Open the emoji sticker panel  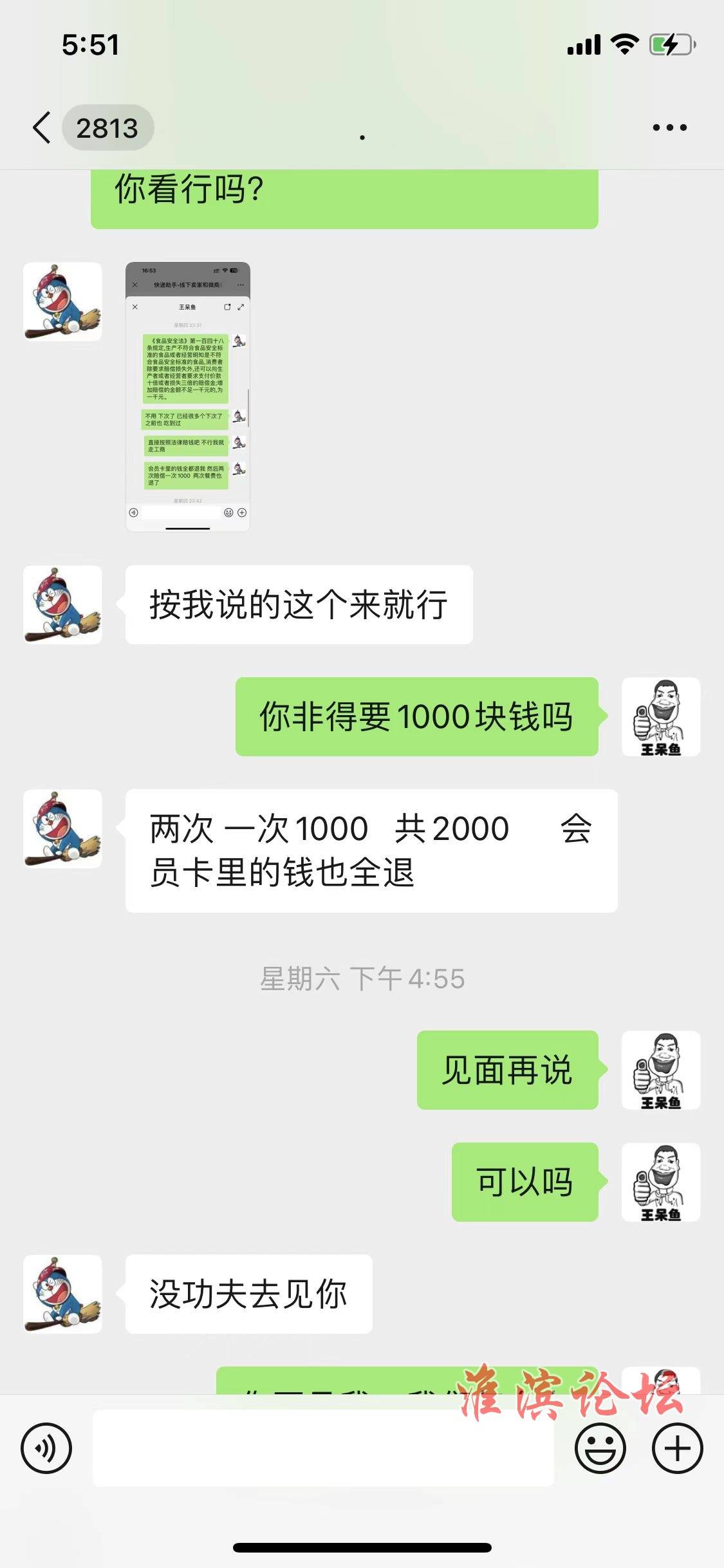pyautogui.click(x=600, y=1448)
